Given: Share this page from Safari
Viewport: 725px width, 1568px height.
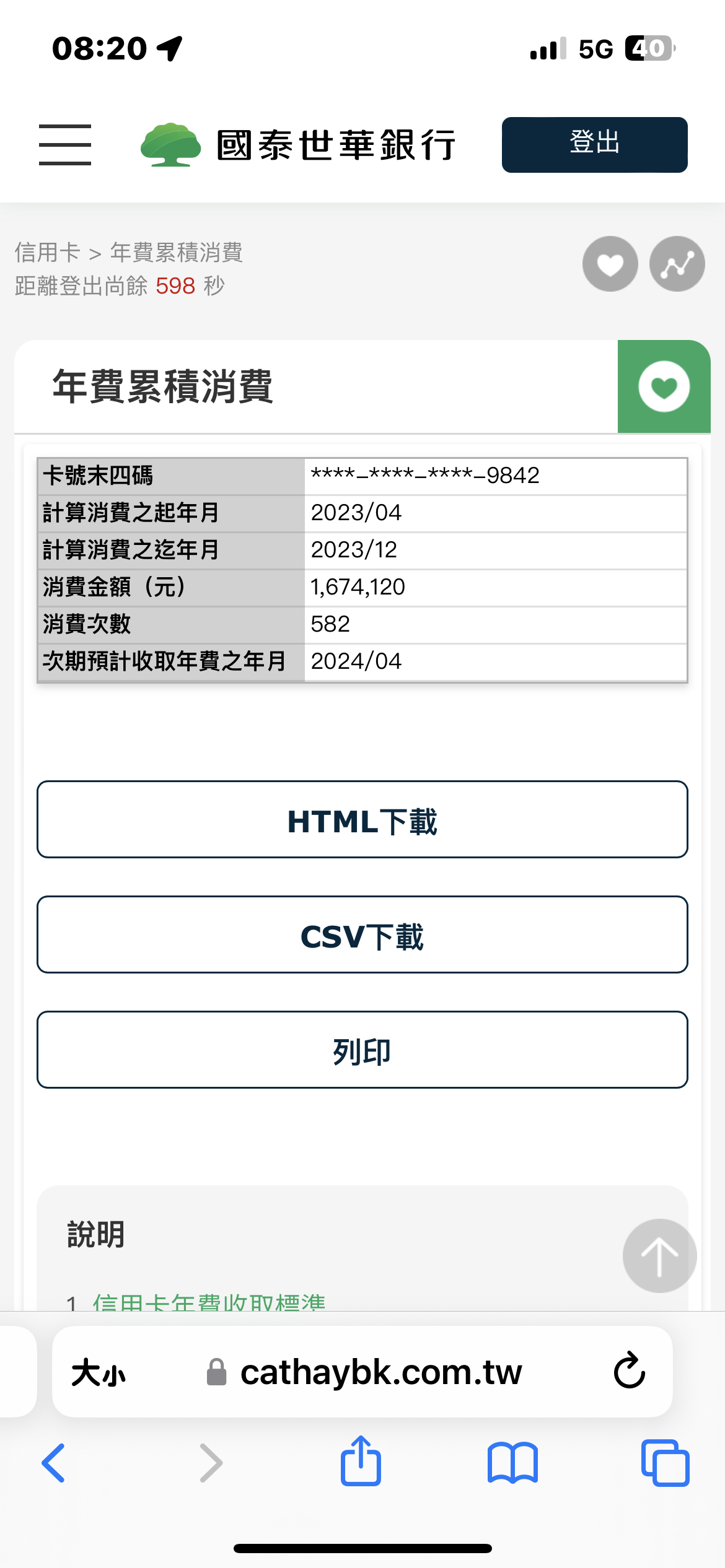Looking at the screenshot, I should click(x=361, y=1460).
